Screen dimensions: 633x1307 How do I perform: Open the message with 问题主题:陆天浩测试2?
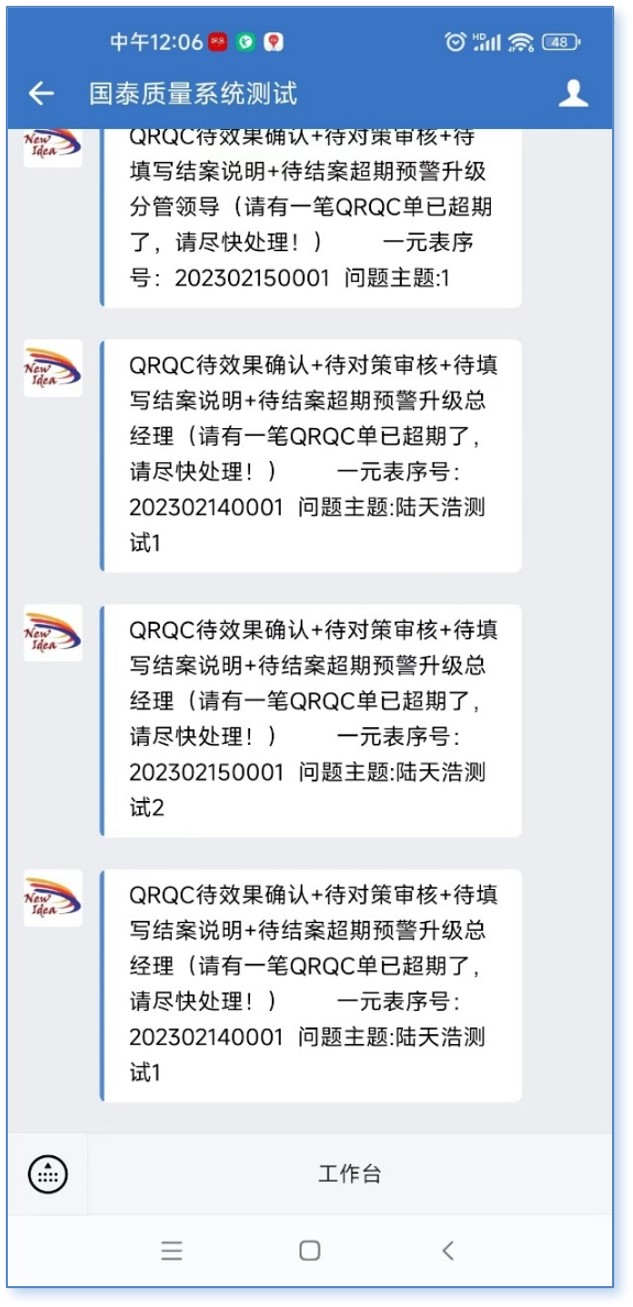pyautogui.click(x=312, y=720)
